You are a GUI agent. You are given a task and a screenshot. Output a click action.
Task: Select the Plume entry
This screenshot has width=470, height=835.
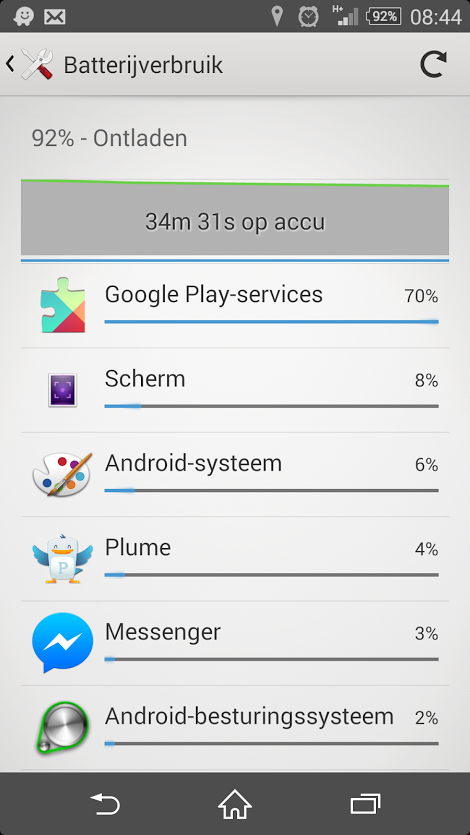point(235,559)
